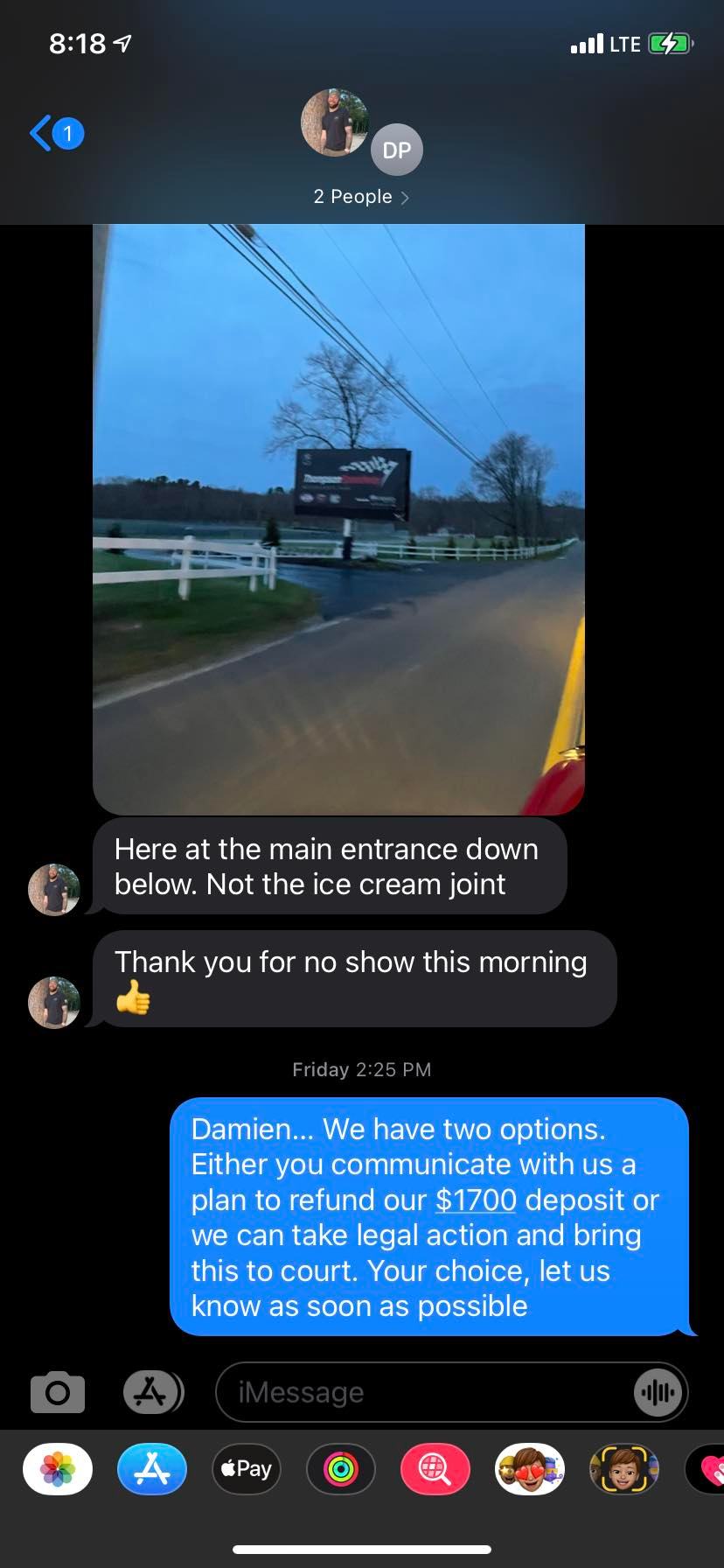Search images with the globe magnifier app
The height and width of the screenshot is (1568, 724).
[x=435, y=1469]
